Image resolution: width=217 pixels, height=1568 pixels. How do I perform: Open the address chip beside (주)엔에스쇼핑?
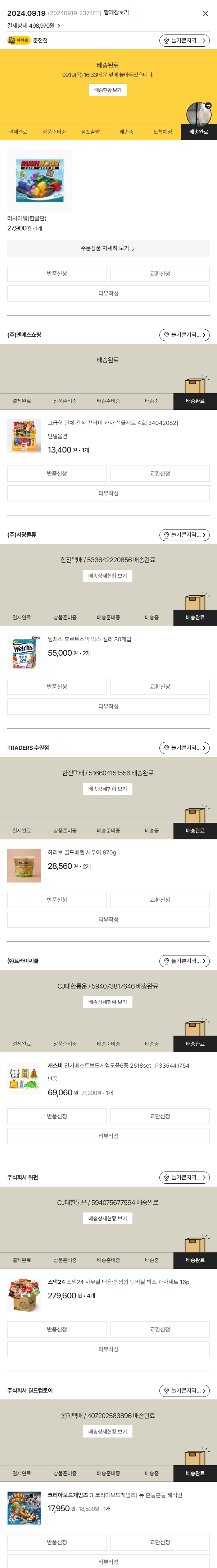click(184, 335)
